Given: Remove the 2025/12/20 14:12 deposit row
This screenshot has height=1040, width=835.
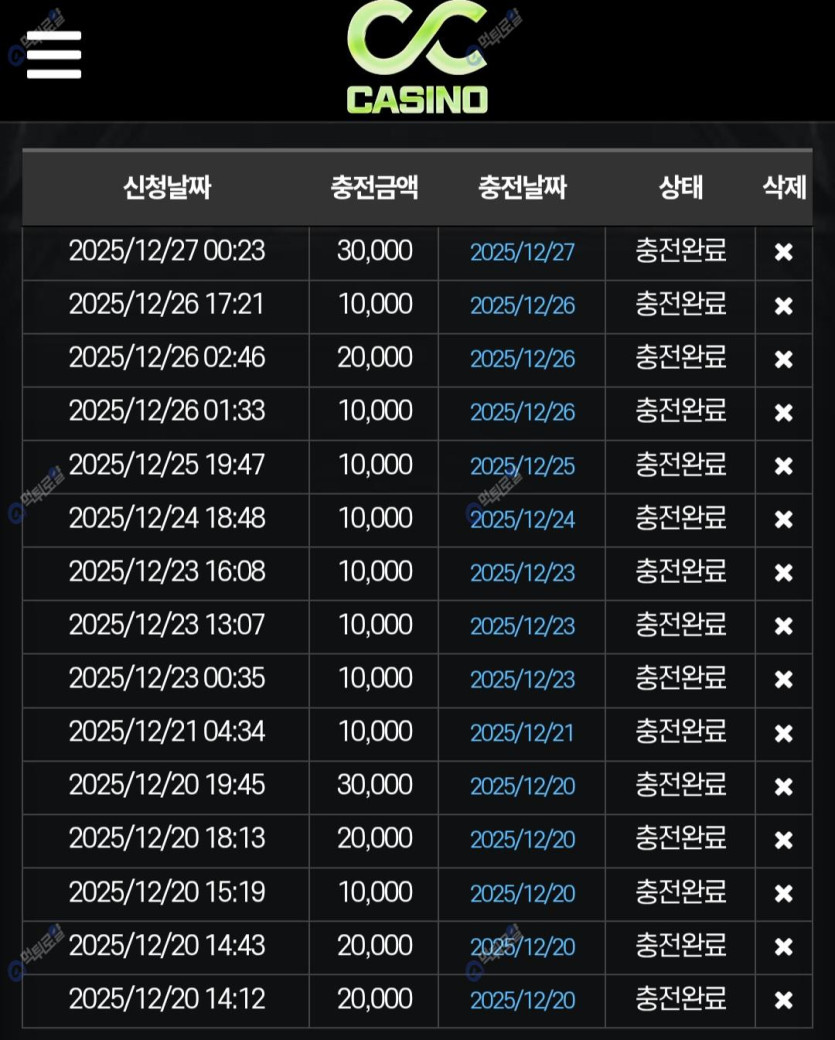Looking at the screenshot, I should point(784,1000).
